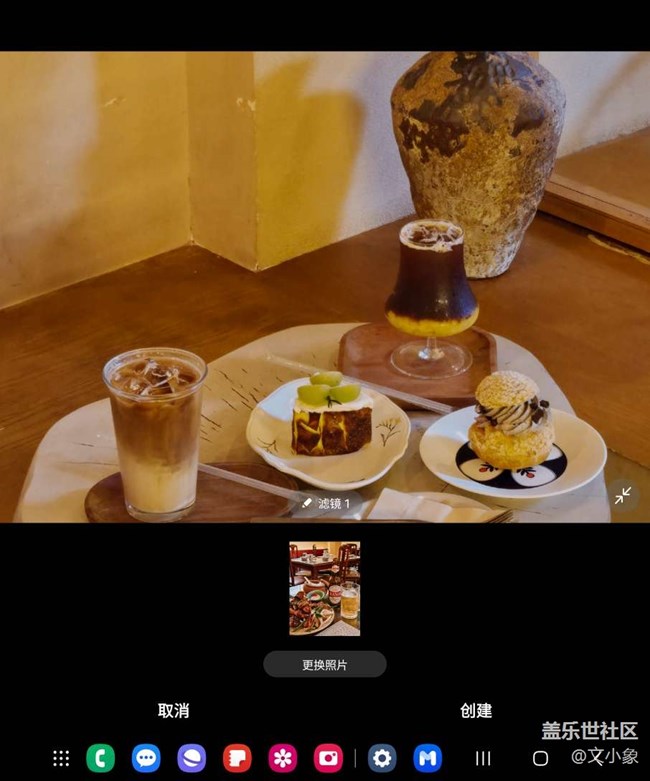Launch Samsung Internet browser

click(191, 758)
